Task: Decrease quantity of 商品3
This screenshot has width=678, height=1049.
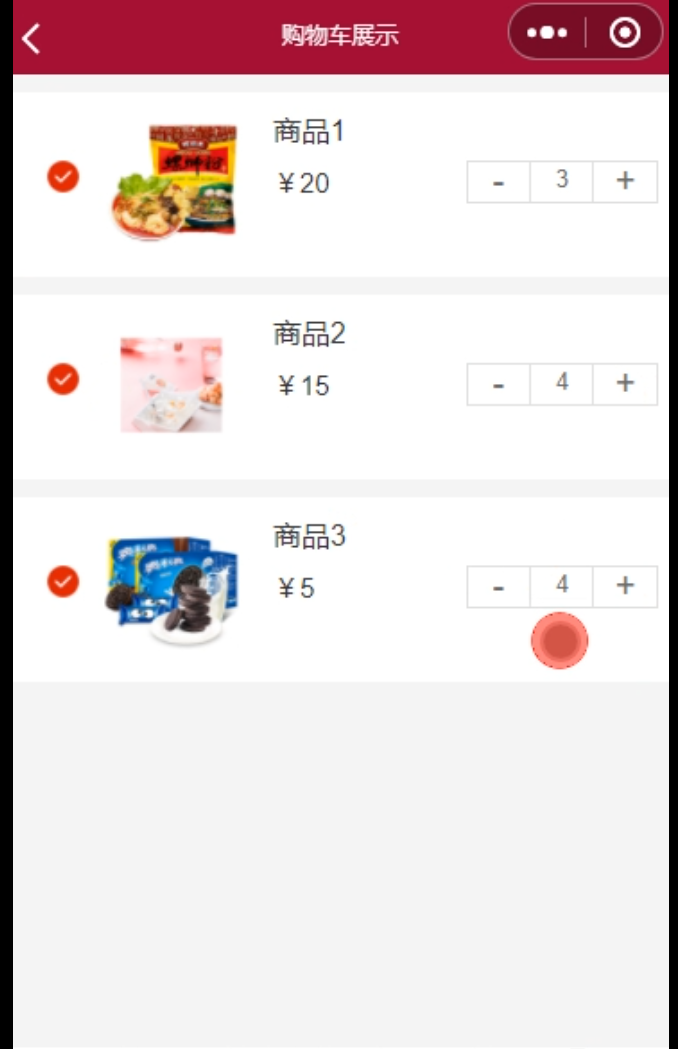Action: pyautogui.click(x=499, y=587)
